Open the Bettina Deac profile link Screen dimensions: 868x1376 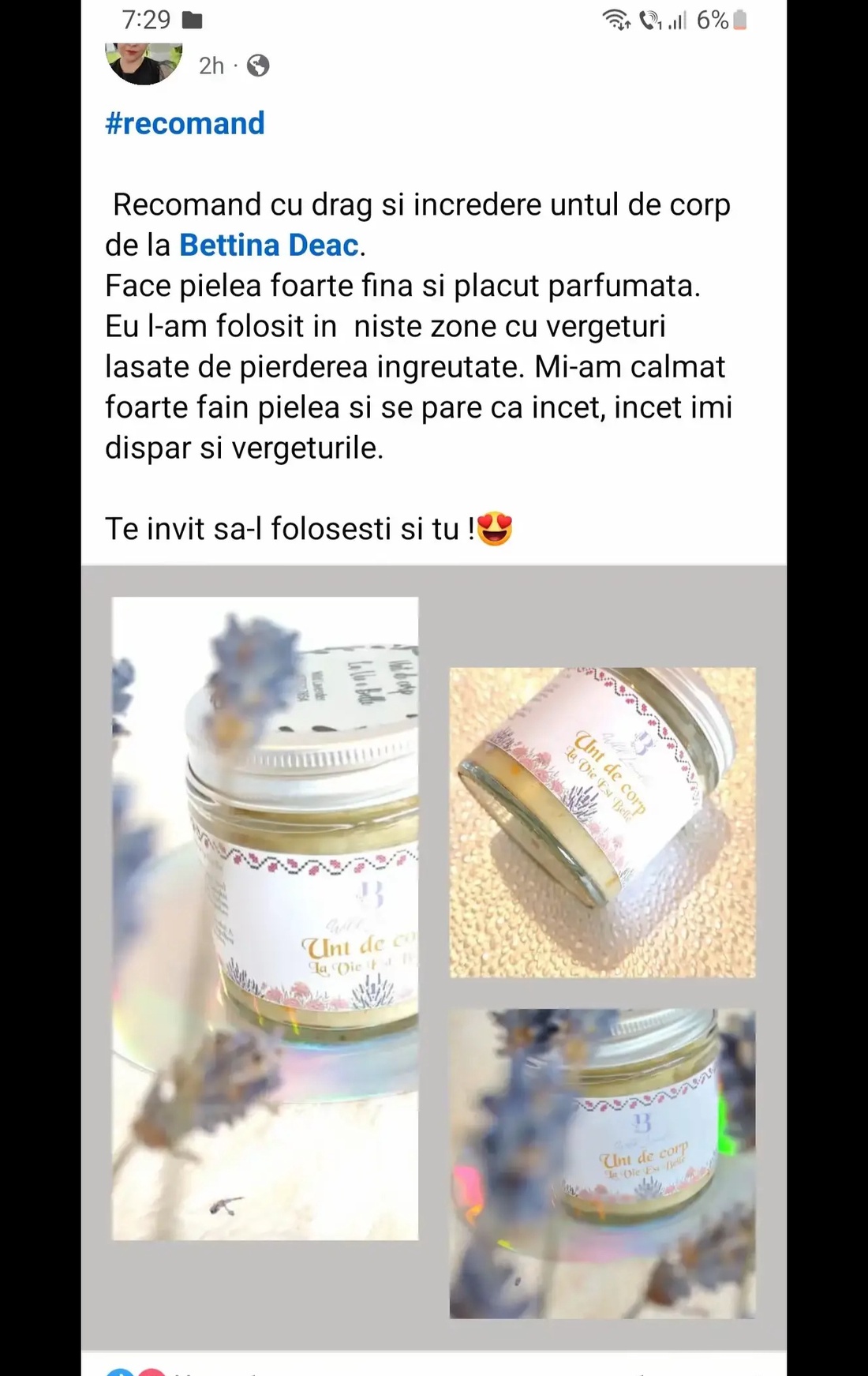(268, 246)
